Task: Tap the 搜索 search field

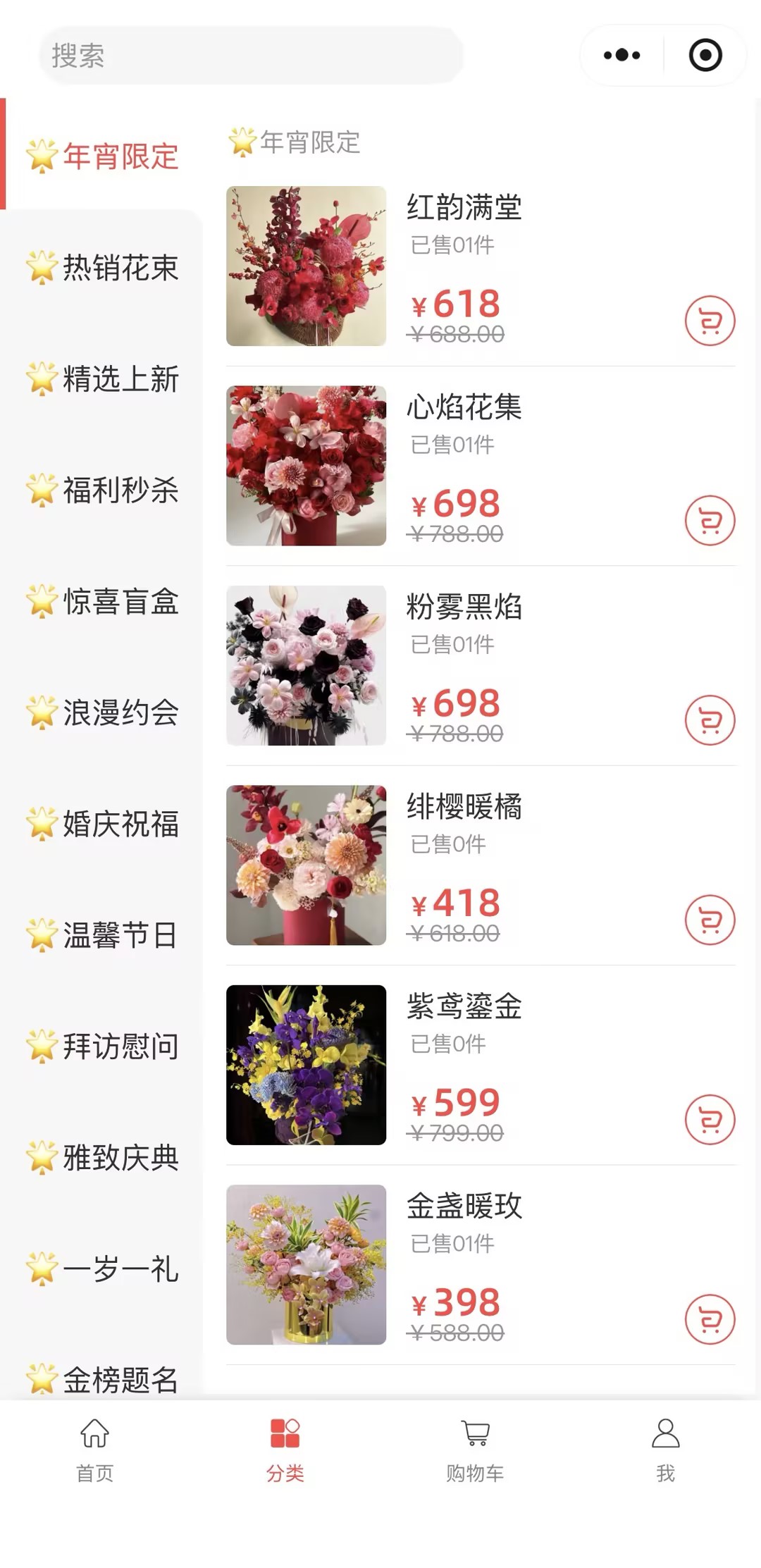Action: [x=251, y=56]
